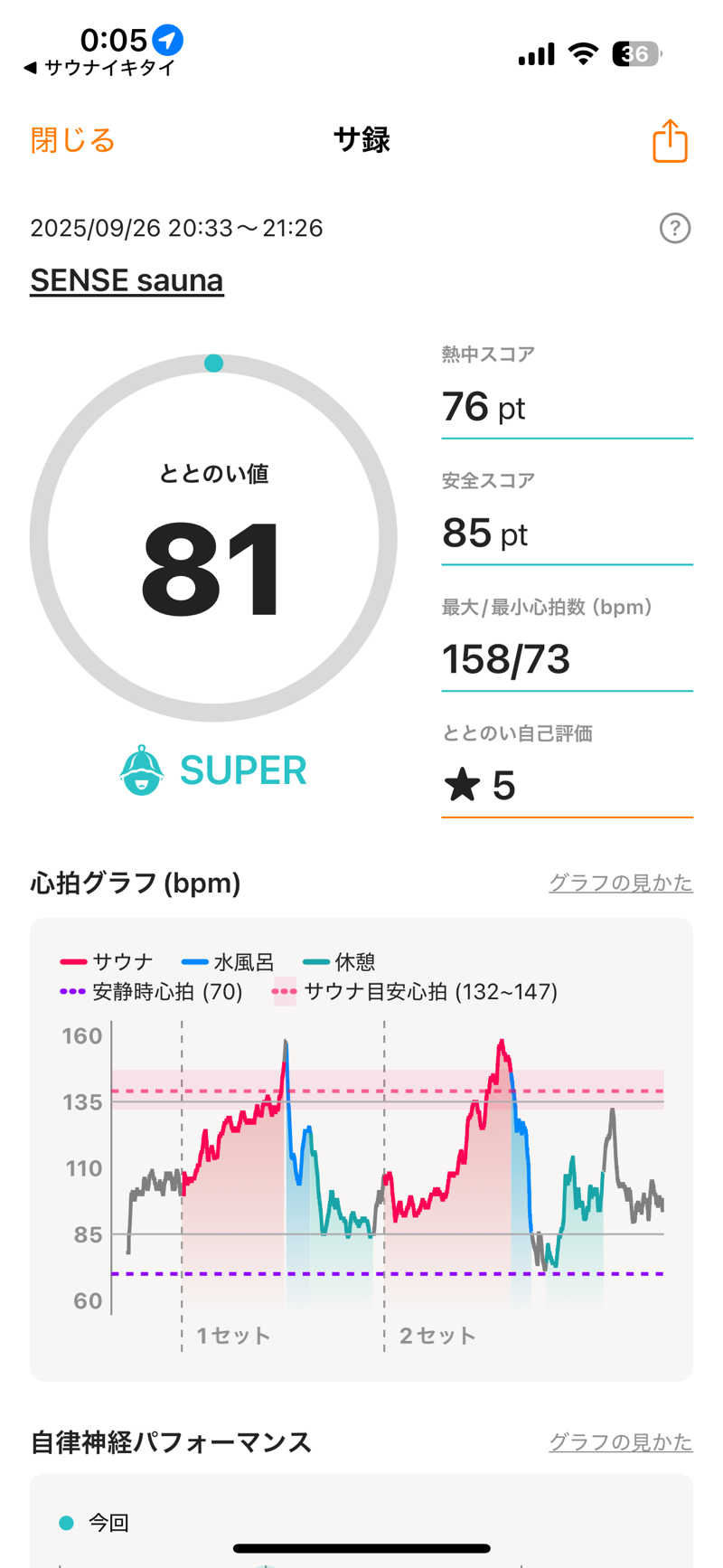Toggle the 安静時心拍 dotted line legend

coord(71,992)
